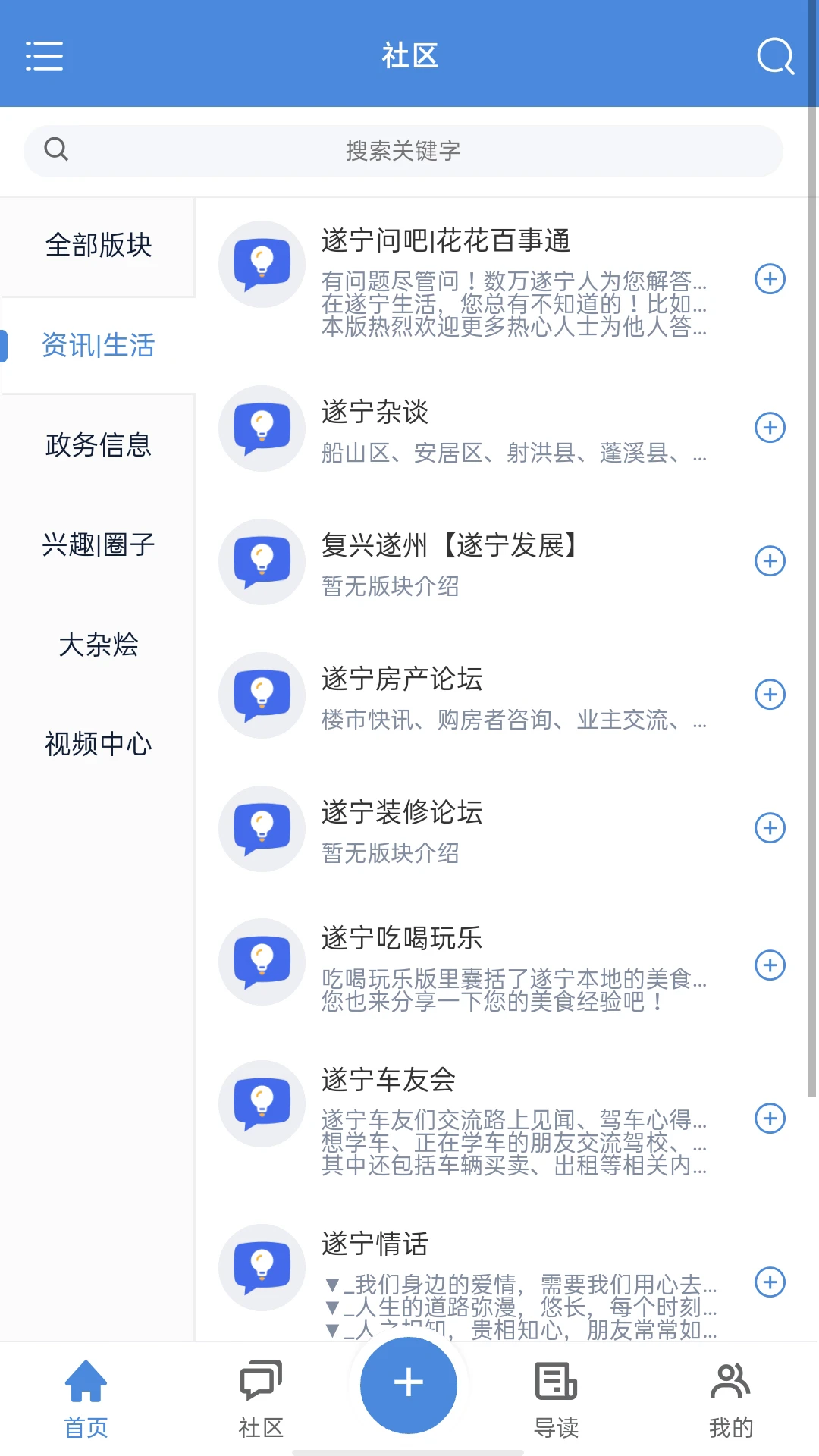Image resolution: width=819 pixels, height=1456 pixels.
Task: Open 遂宁情话 via its + circle
Action: (x=770, y=1283)
